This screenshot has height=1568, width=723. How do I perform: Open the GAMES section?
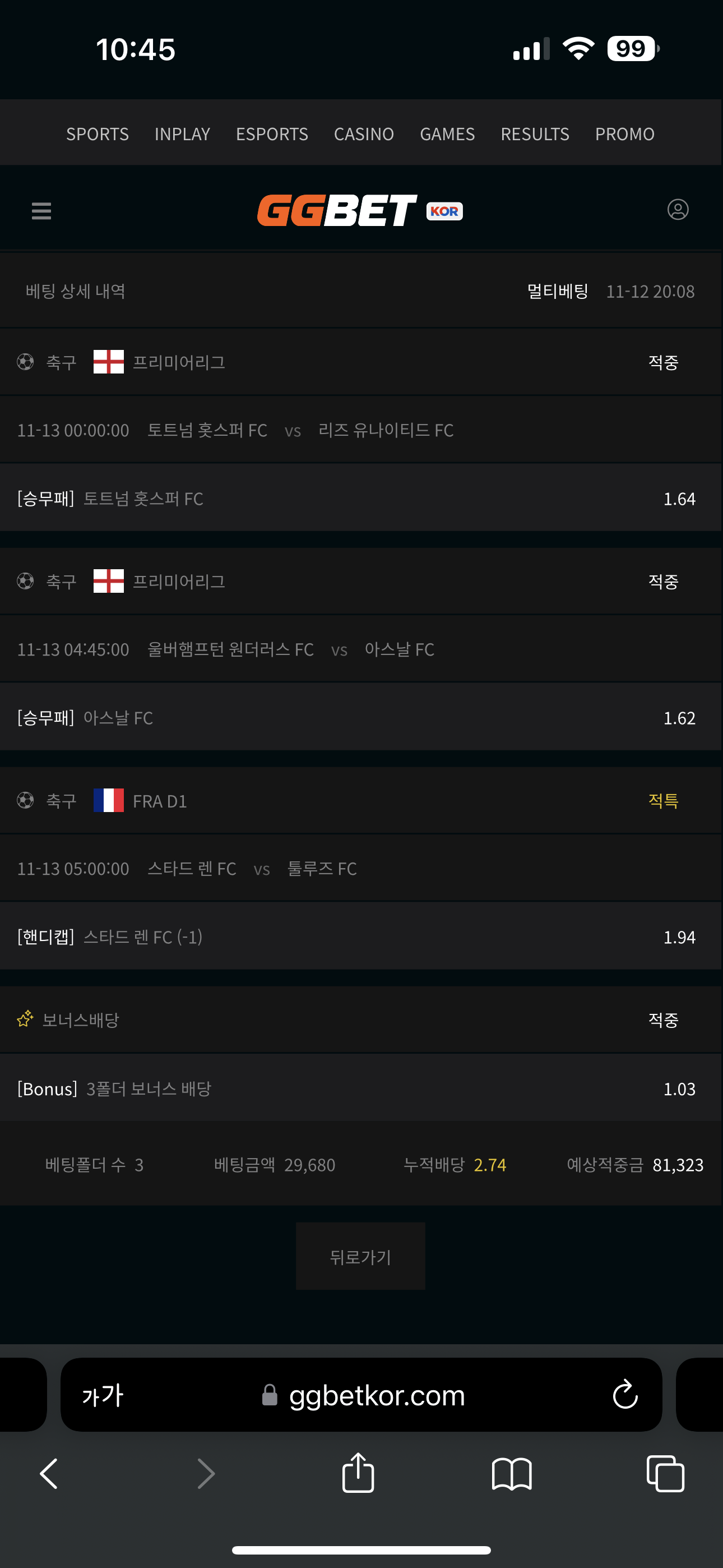[x=447, y=134]
